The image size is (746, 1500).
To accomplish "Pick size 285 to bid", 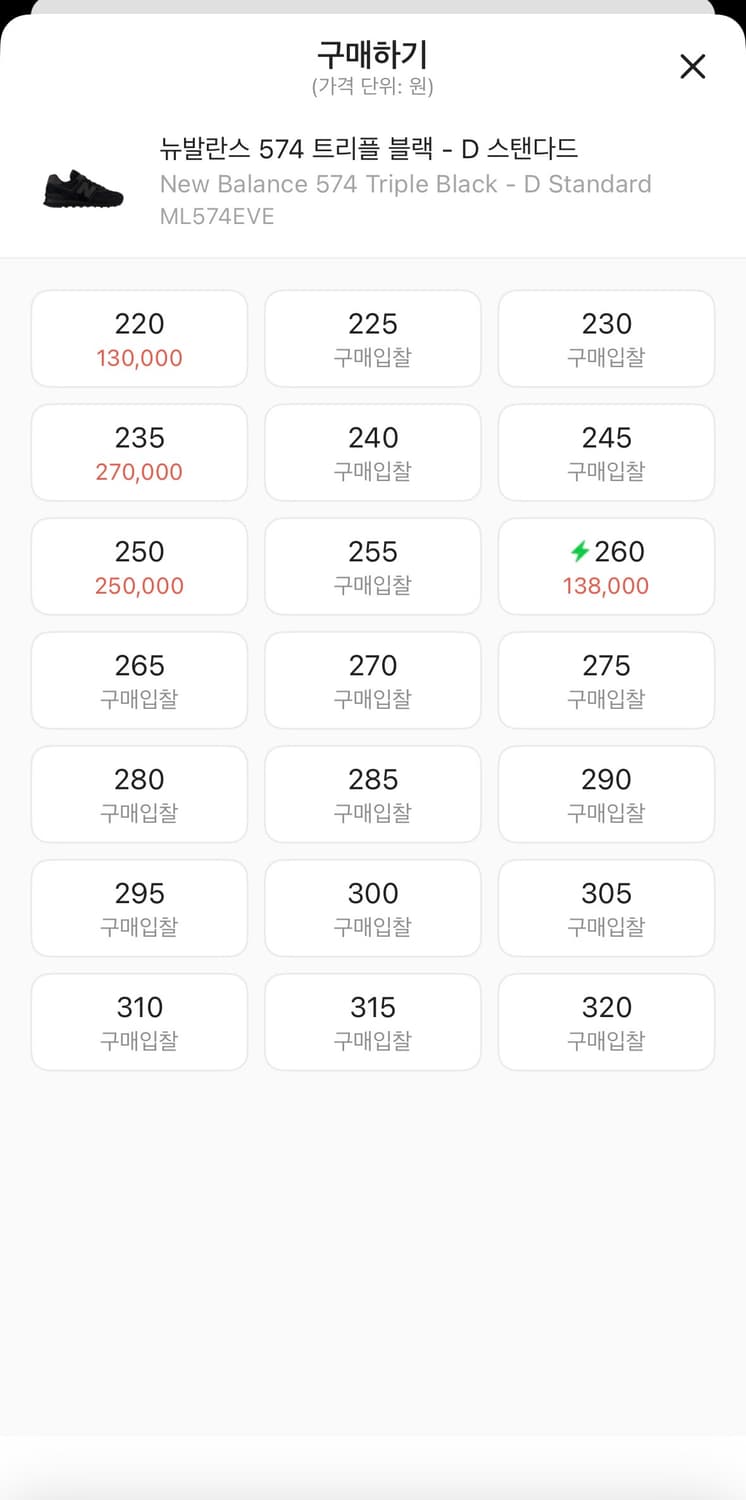I will (372, 794).
